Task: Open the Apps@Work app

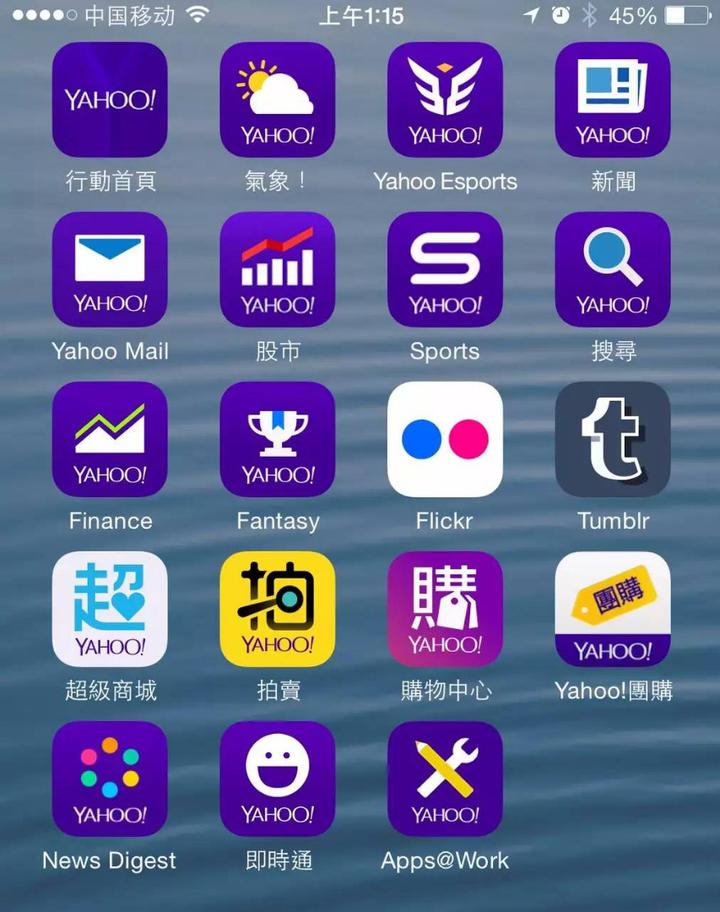Action: tap(445, 779)
